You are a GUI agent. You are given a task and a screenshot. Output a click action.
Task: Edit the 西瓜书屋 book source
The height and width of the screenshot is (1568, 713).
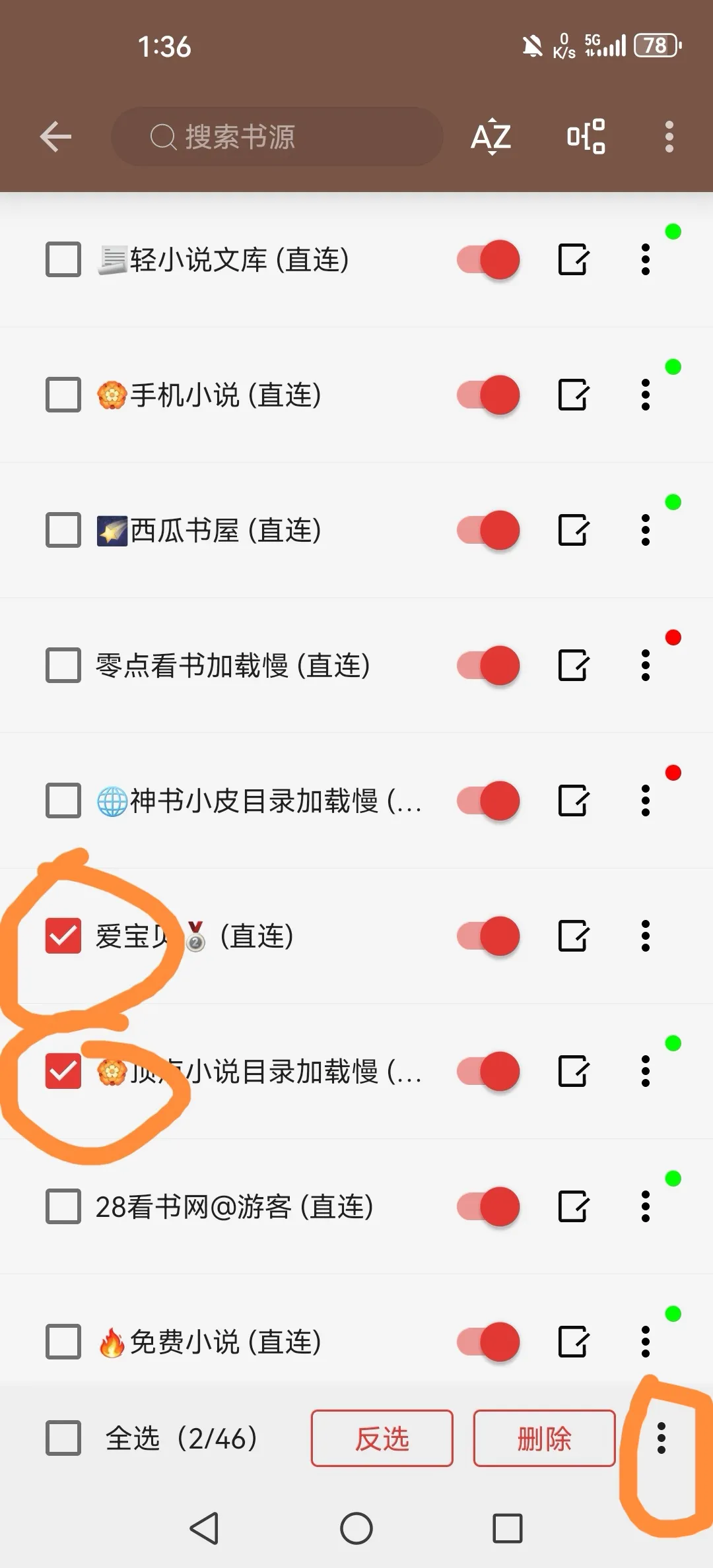(x=572, y=530)
